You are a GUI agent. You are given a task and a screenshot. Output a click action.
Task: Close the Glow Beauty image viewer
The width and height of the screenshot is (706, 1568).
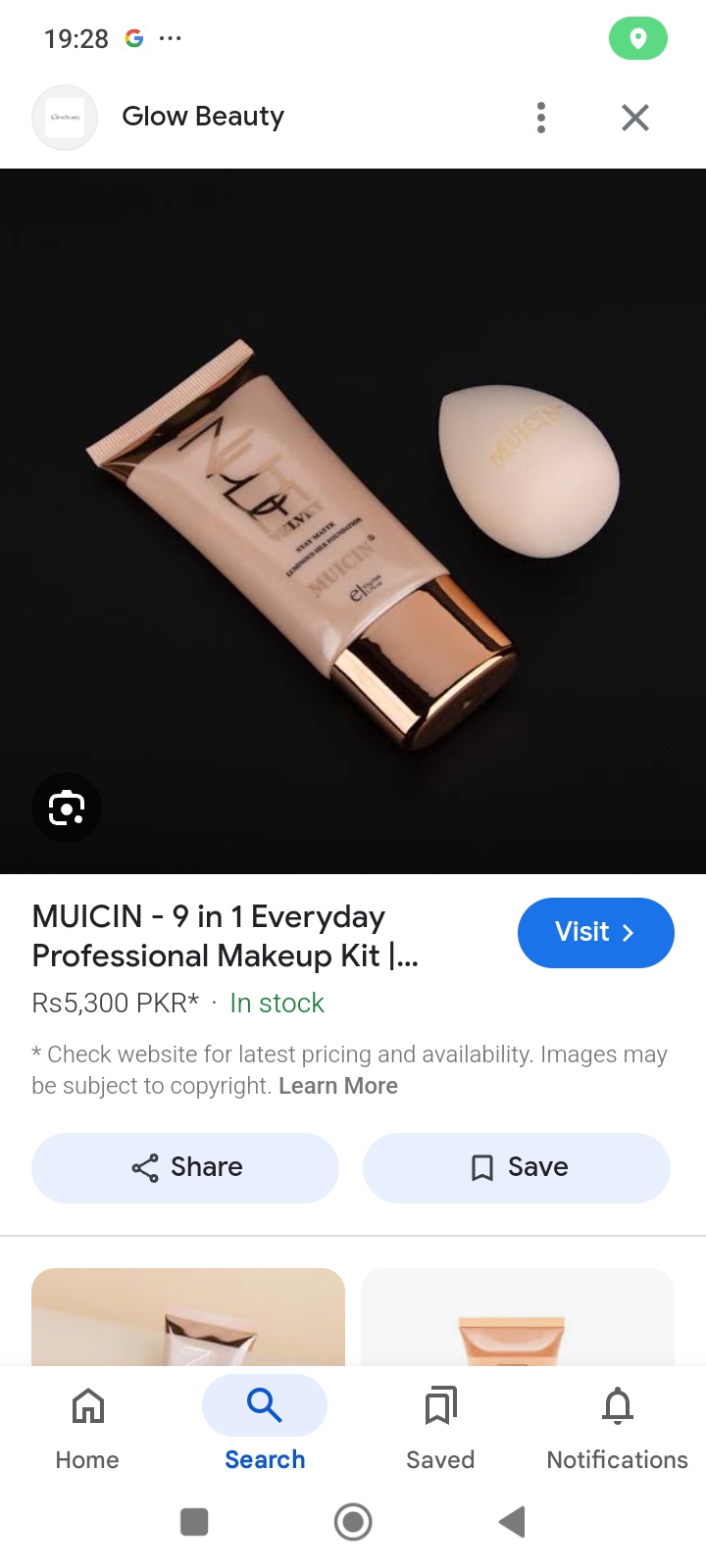pyautogui.click(x=635, y=118)
